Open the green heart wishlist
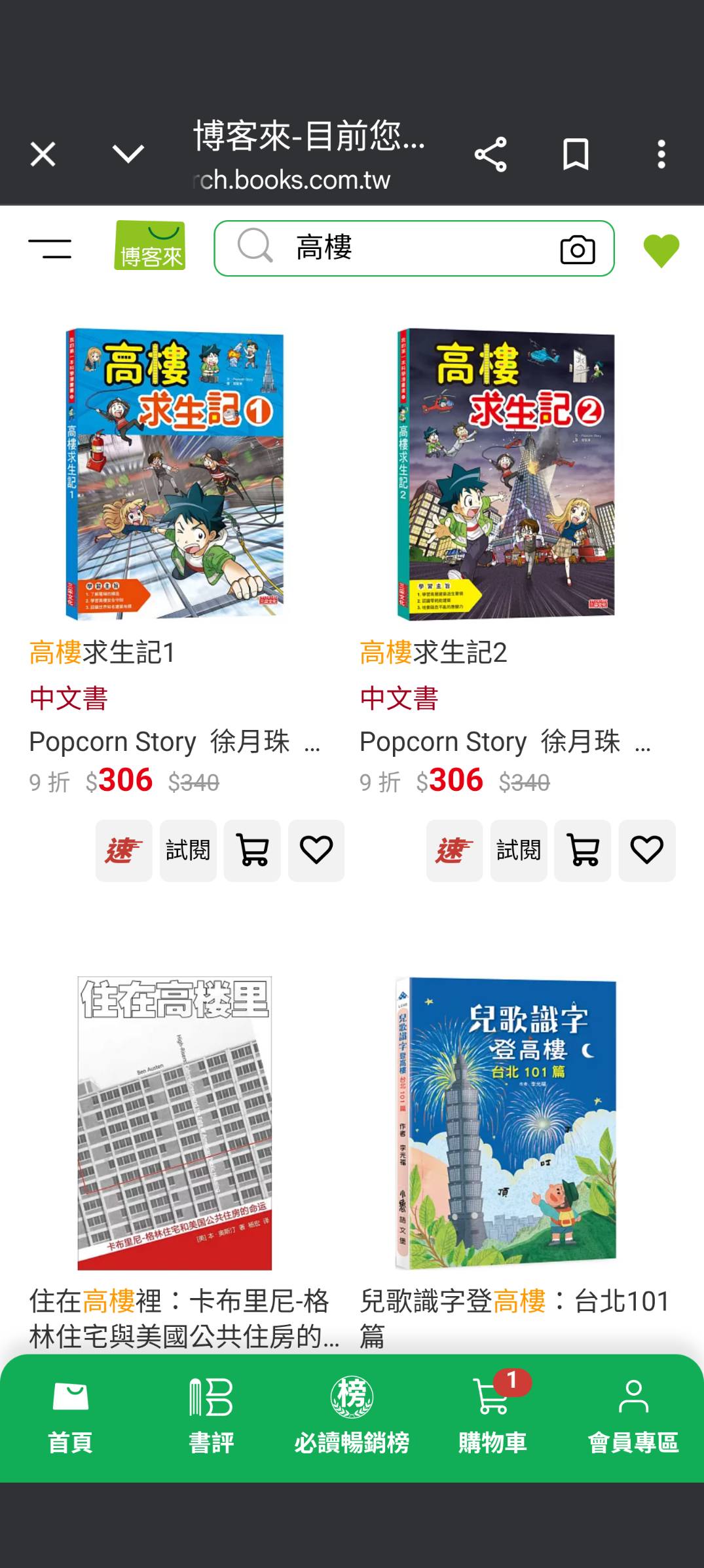This screenshot has width=704, height=1568. coord(661,250)
